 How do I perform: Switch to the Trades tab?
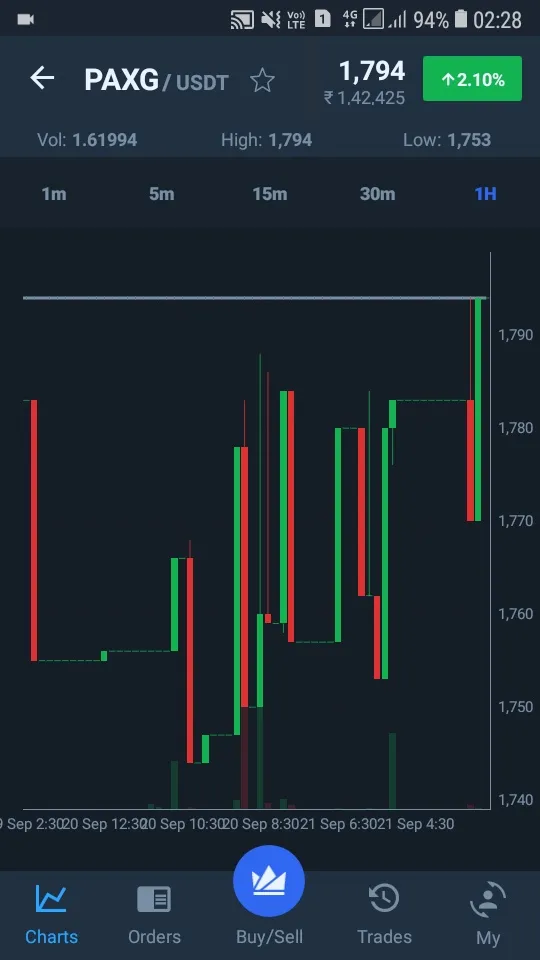[384, 915]
